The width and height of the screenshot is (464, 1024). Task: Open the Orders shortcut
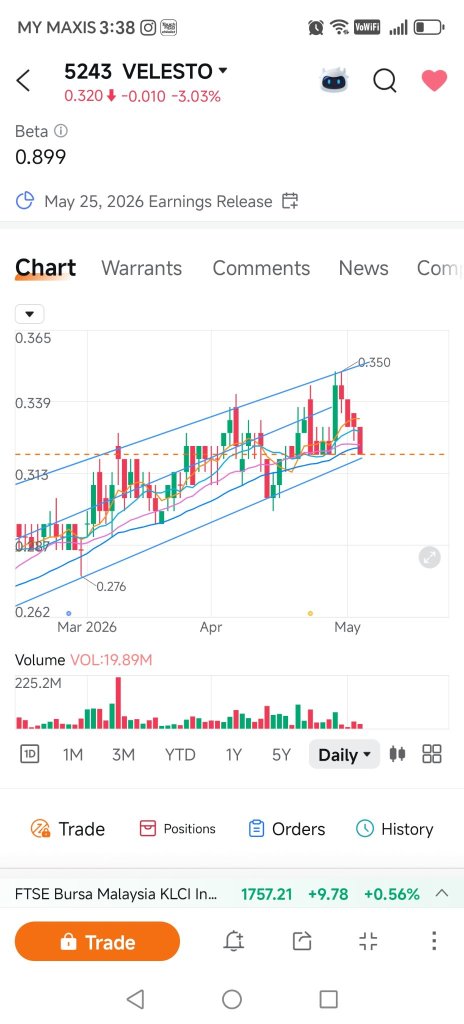click(286, 829)
